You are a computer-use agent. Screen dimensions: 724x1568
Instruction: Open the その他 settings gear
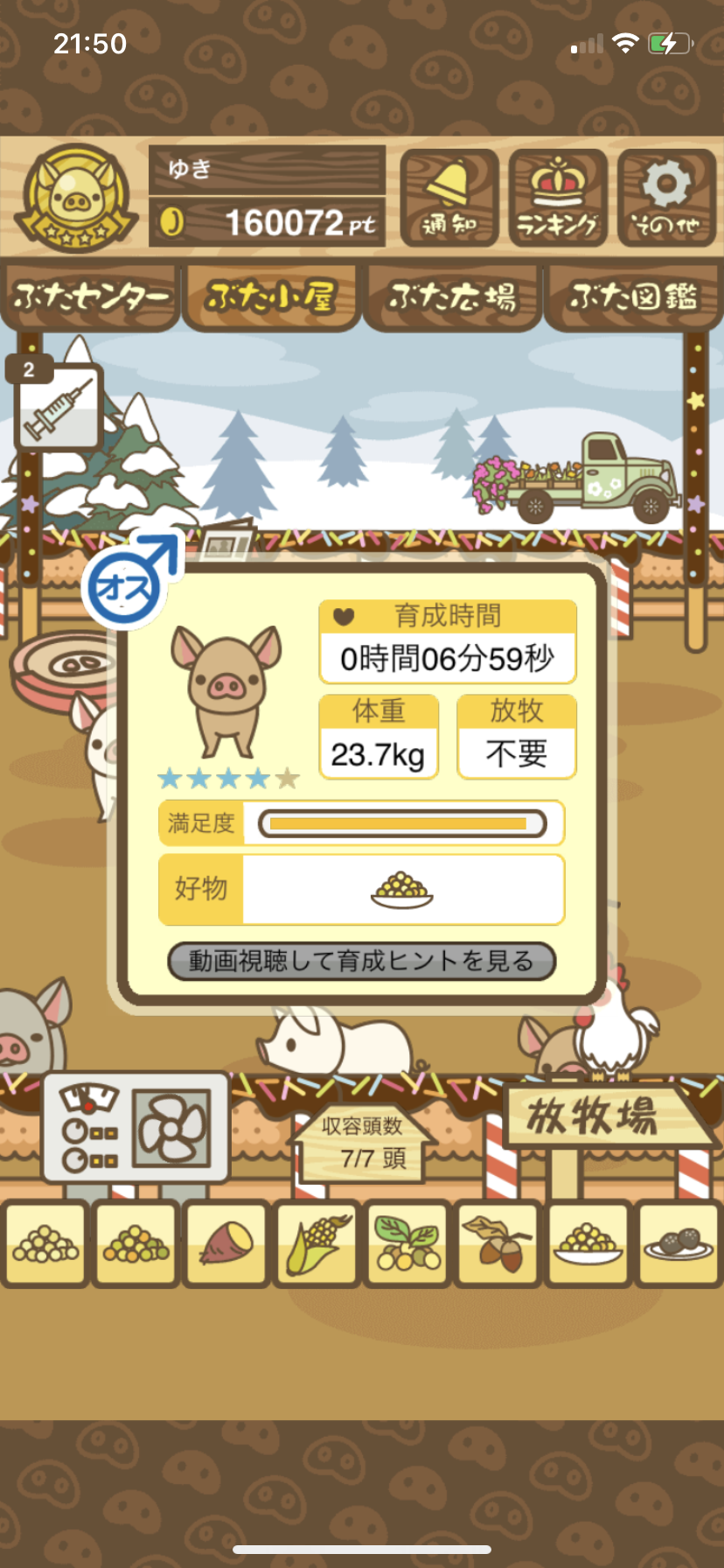666,199
